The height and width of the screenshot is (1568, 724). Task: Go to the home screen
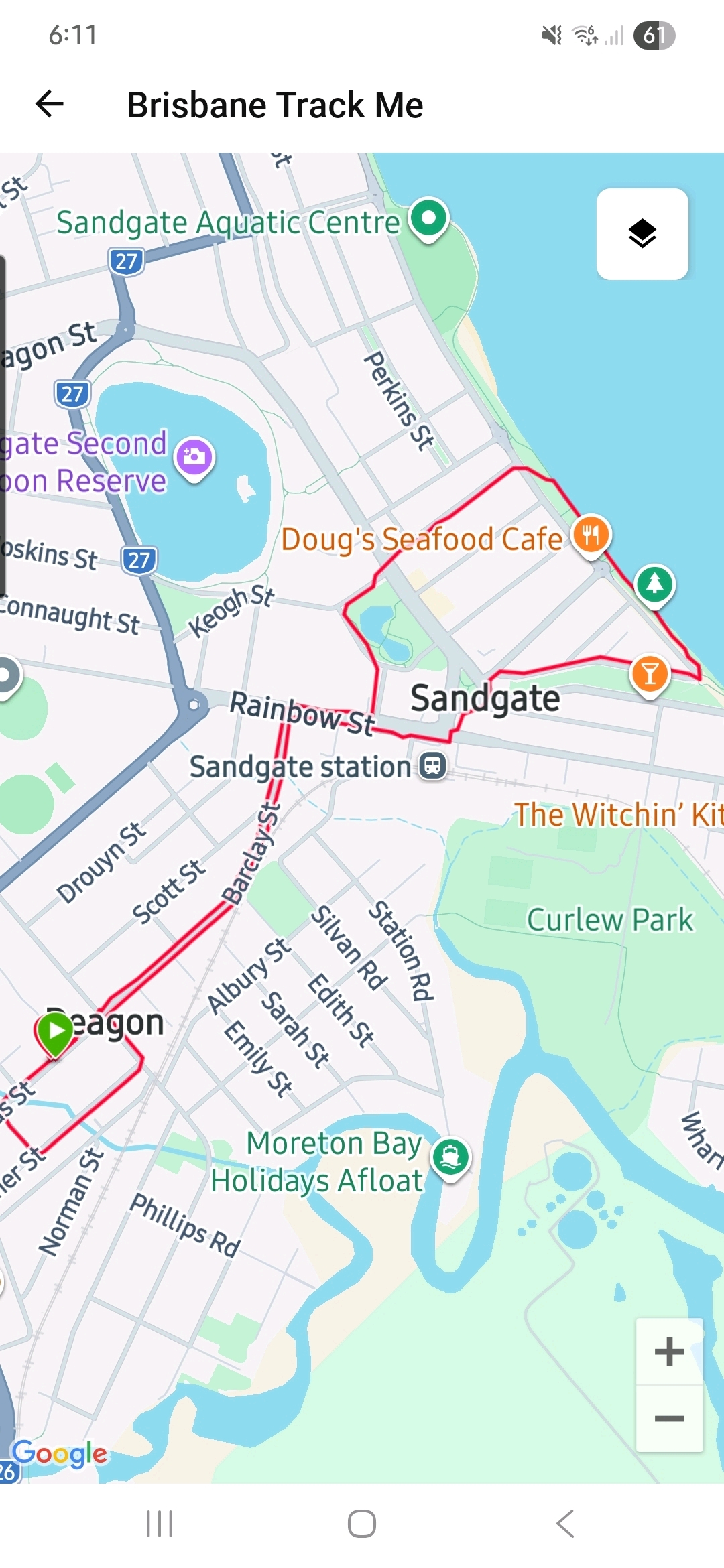pyautogui.click(x=362, y=1524)
